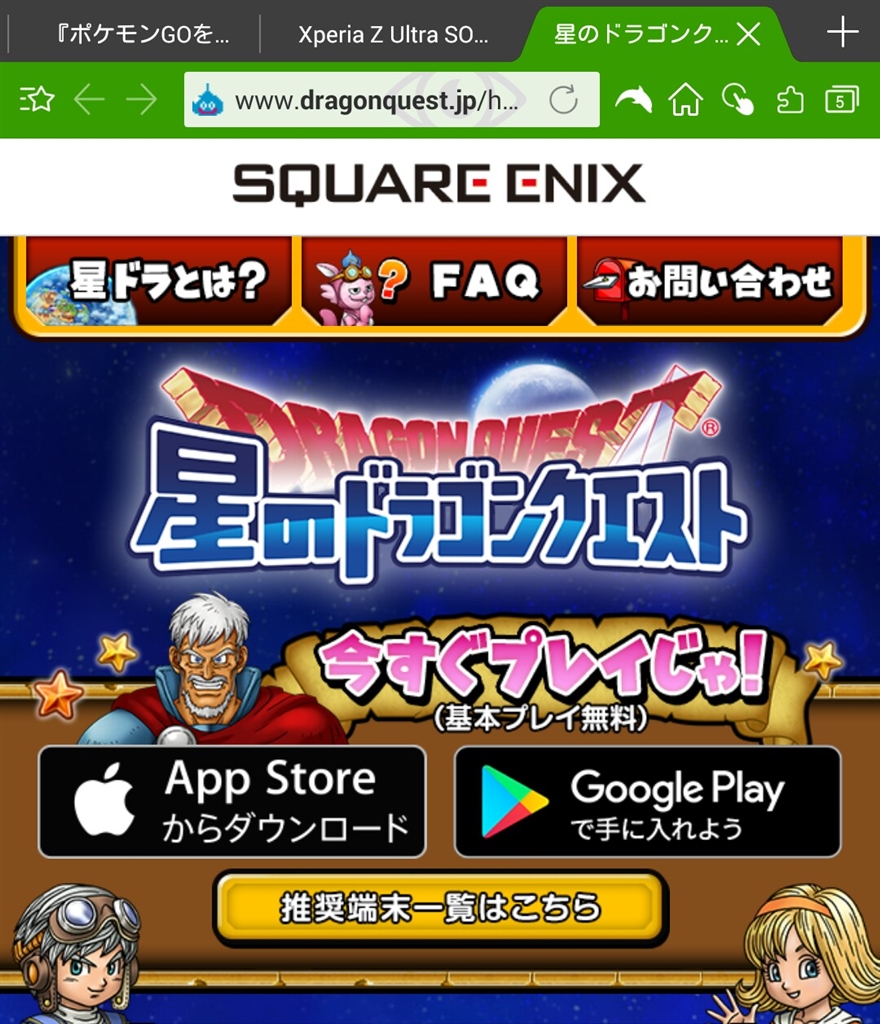Open a new browser tab
Viewport: 880px width, 1024px height.
(842, 33)
